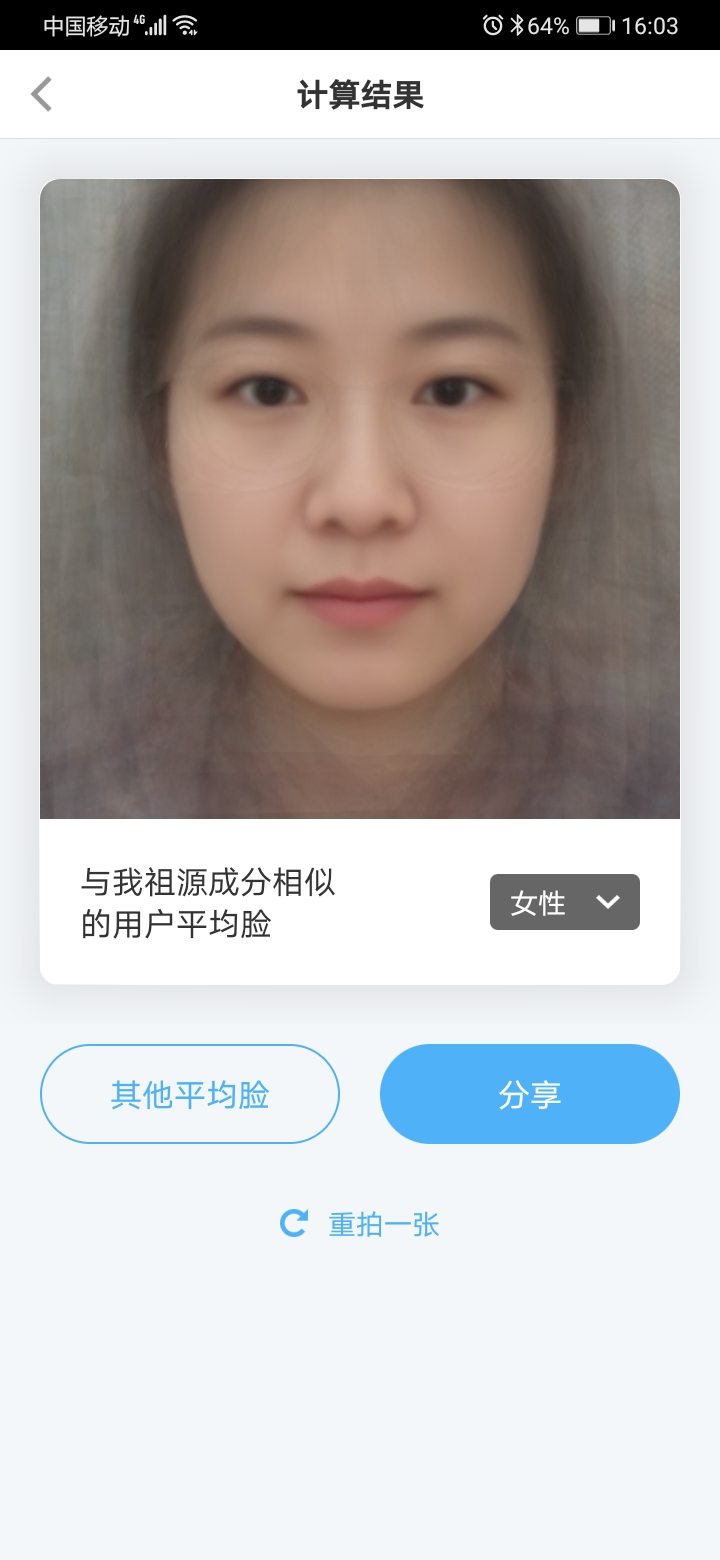Tap the 其他平均脸 button
720x1560 pixels.
[190, 1094]
